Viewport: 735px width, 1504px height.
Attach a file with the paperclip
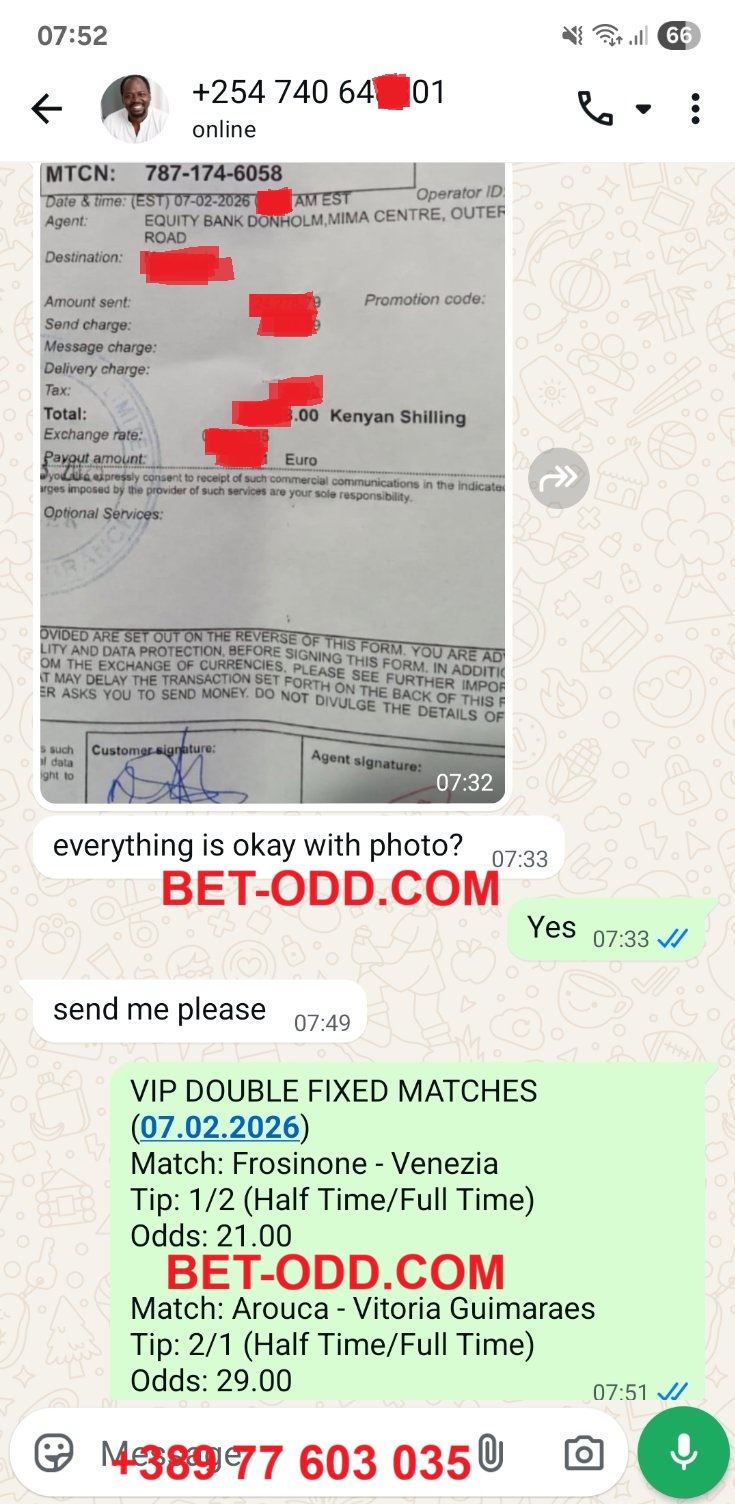click(491, 1453)
